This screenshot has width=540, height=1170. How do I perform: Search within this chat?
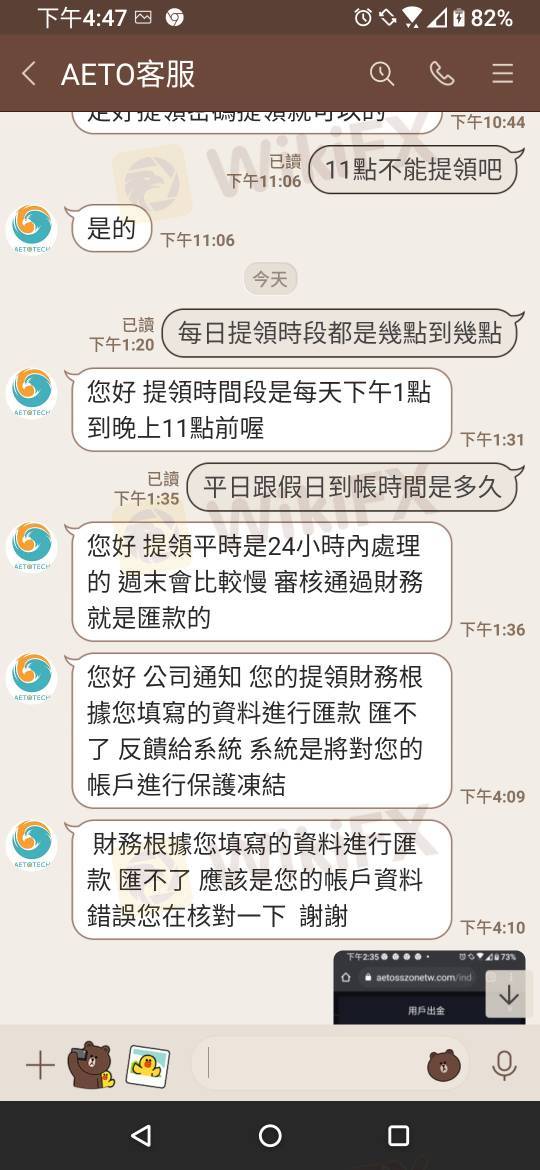(382, 73)
